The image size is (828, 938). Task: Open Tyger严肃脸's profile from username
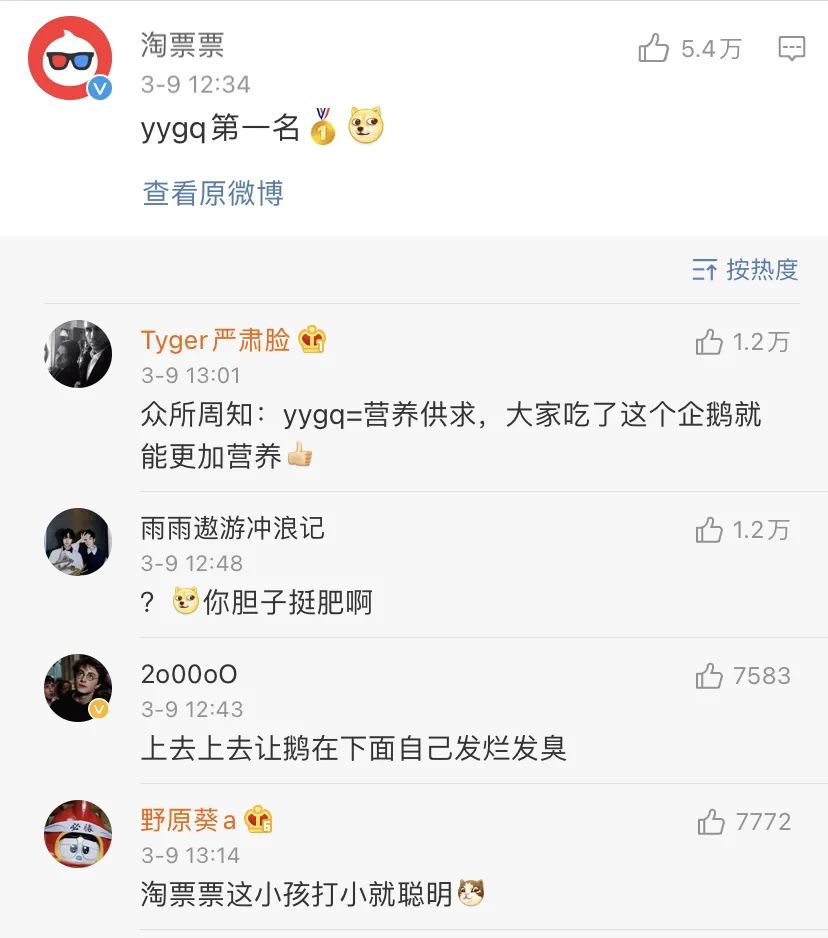[x=215, y=340]
